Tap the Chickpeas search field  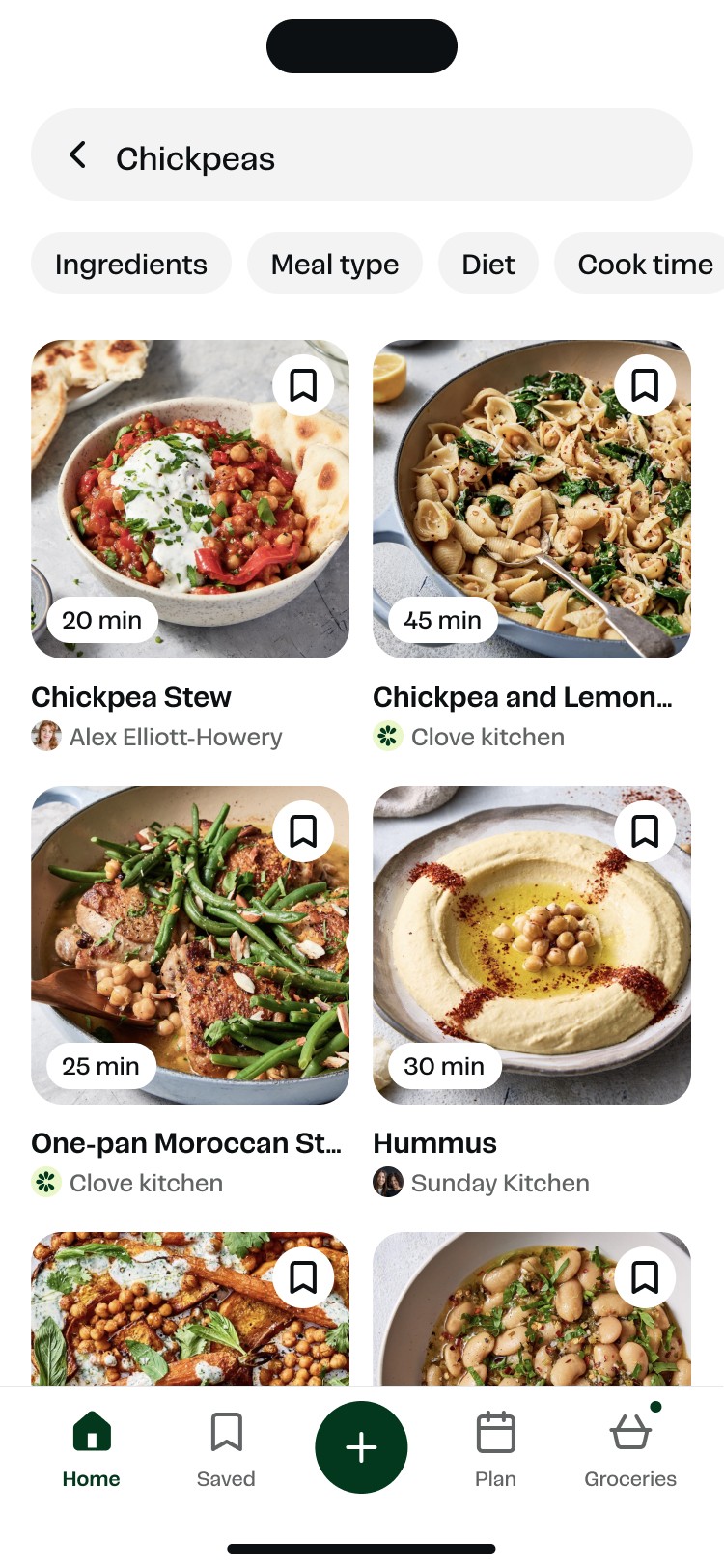pyautogui.click(x=386, y=157)
